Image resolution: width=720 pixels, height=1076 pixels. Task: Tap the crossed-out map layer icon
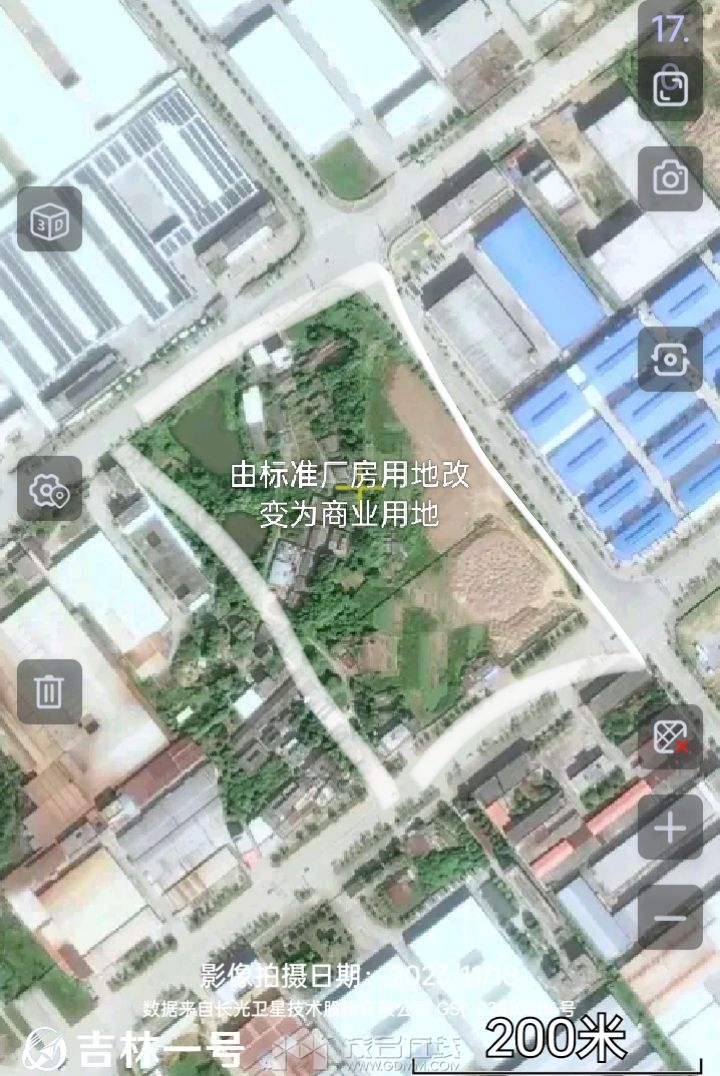[x=670, y=737]
